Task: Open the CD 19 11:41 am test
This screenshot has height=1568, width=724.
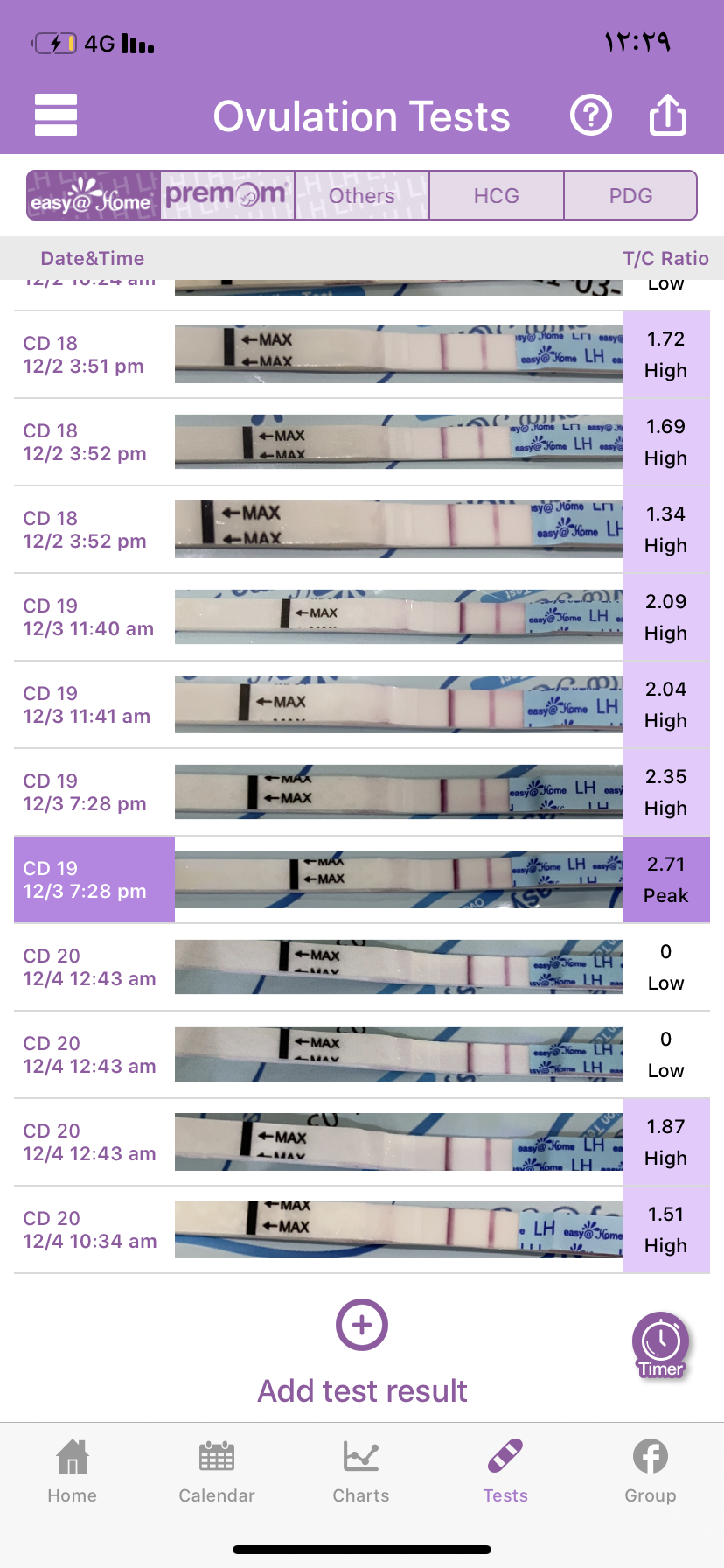Action: 361,704
